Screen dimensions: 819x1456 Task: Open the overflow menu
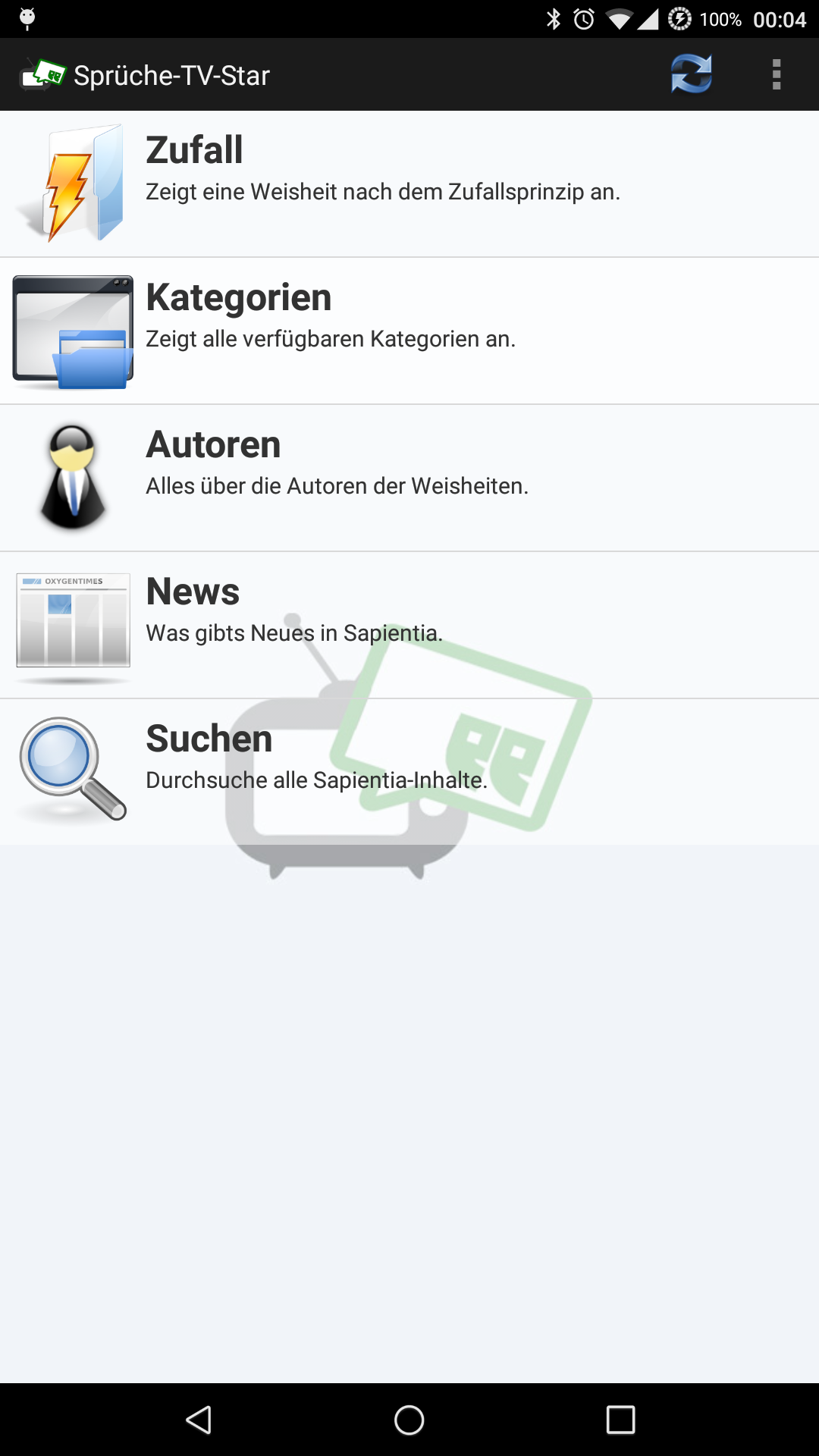(776, 74)
